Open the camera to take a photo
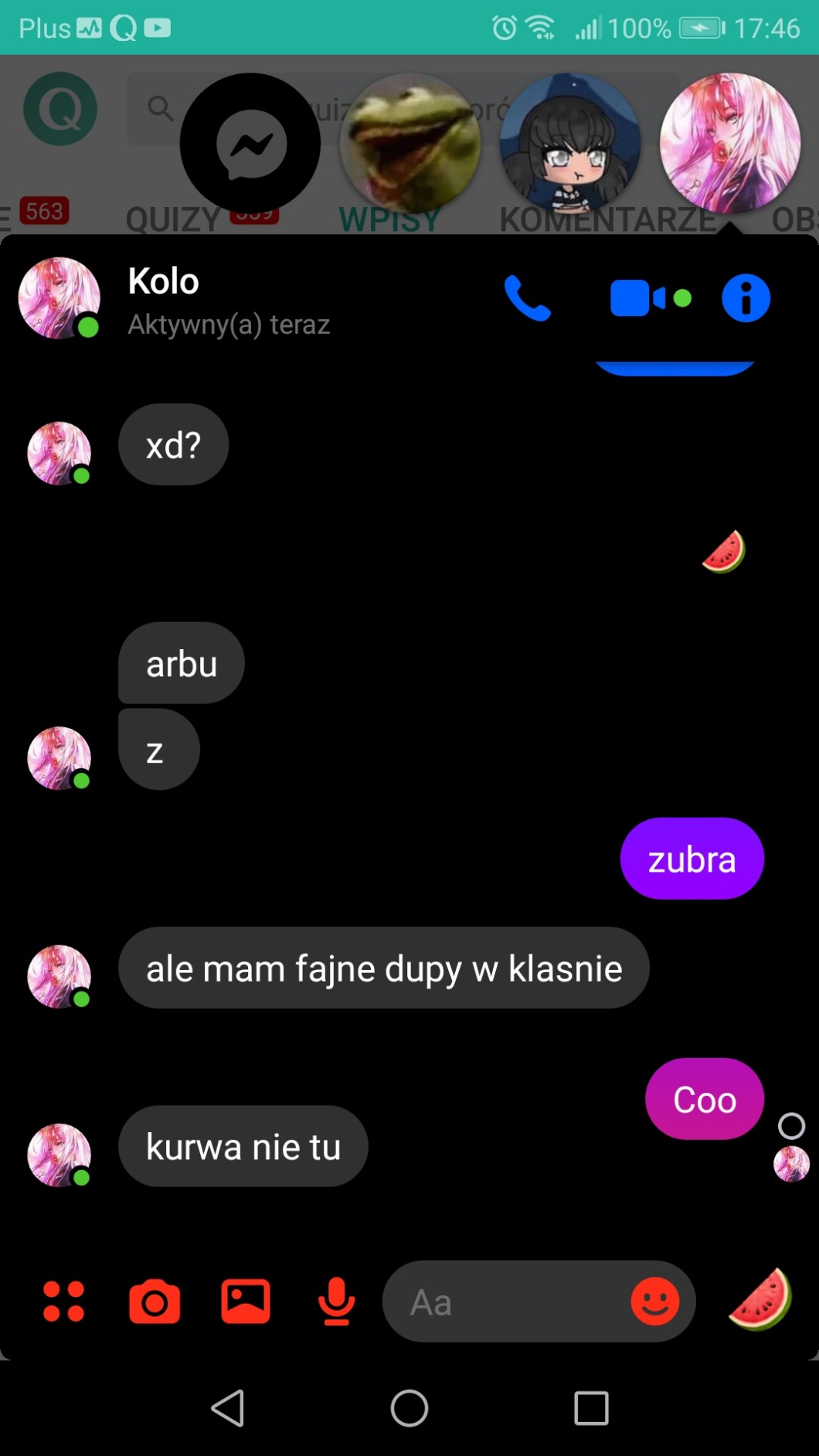819x1456 pixels. click(155, 1301)
